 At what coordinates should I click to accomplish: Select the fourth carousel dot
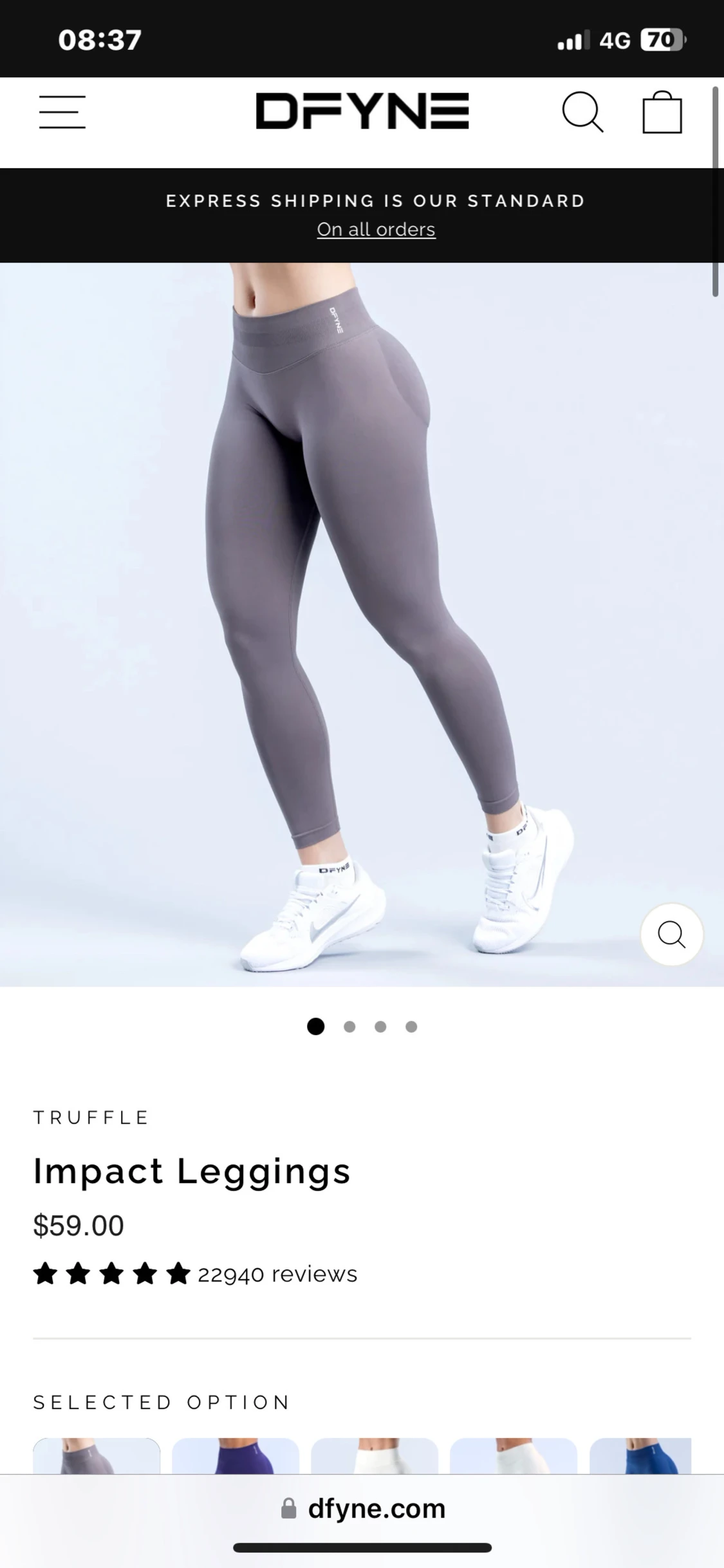coord(411,1027)
